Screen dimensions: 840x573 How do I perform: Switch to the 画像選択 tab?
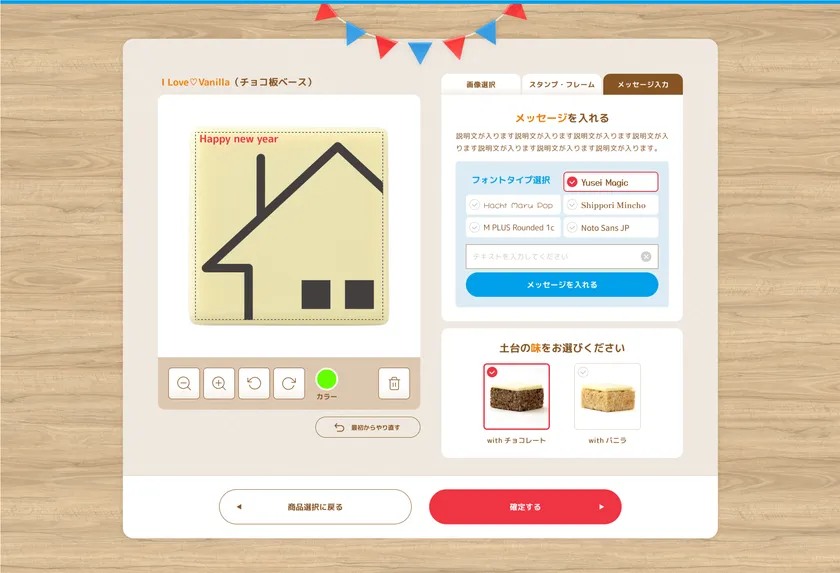(480, 85)
